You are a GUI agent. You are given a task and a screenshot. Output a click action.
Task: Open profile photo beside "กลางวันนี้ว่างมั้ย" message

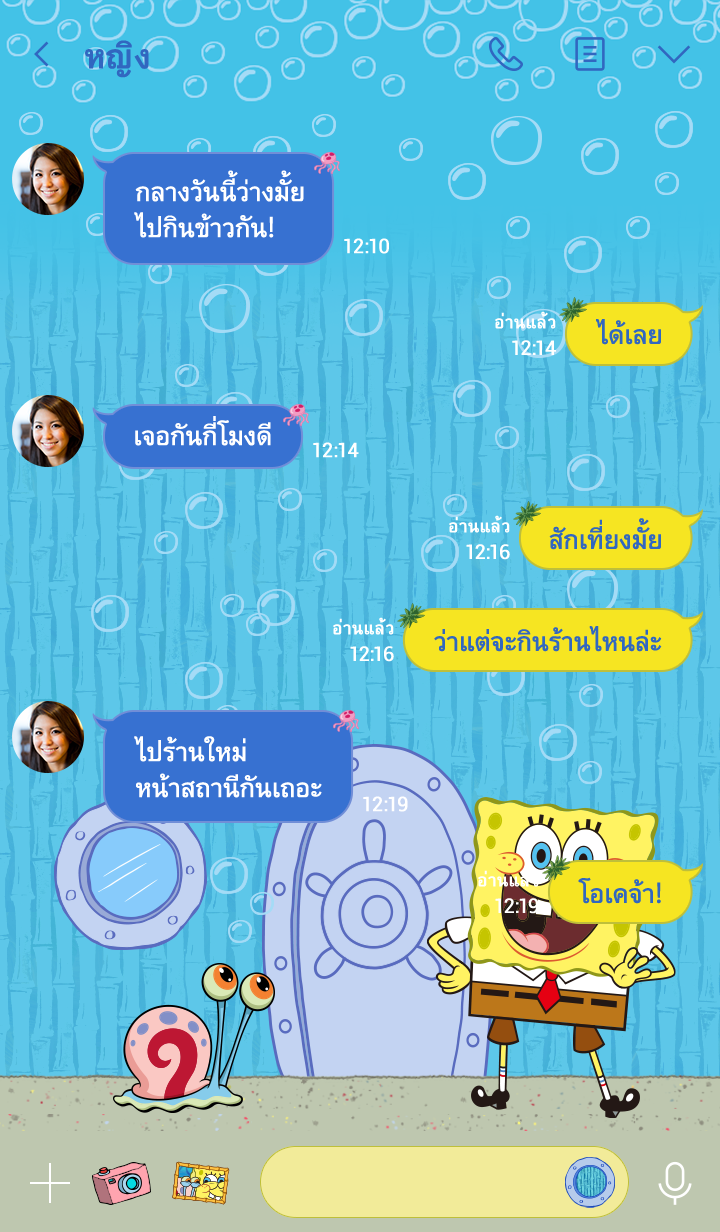48,179
